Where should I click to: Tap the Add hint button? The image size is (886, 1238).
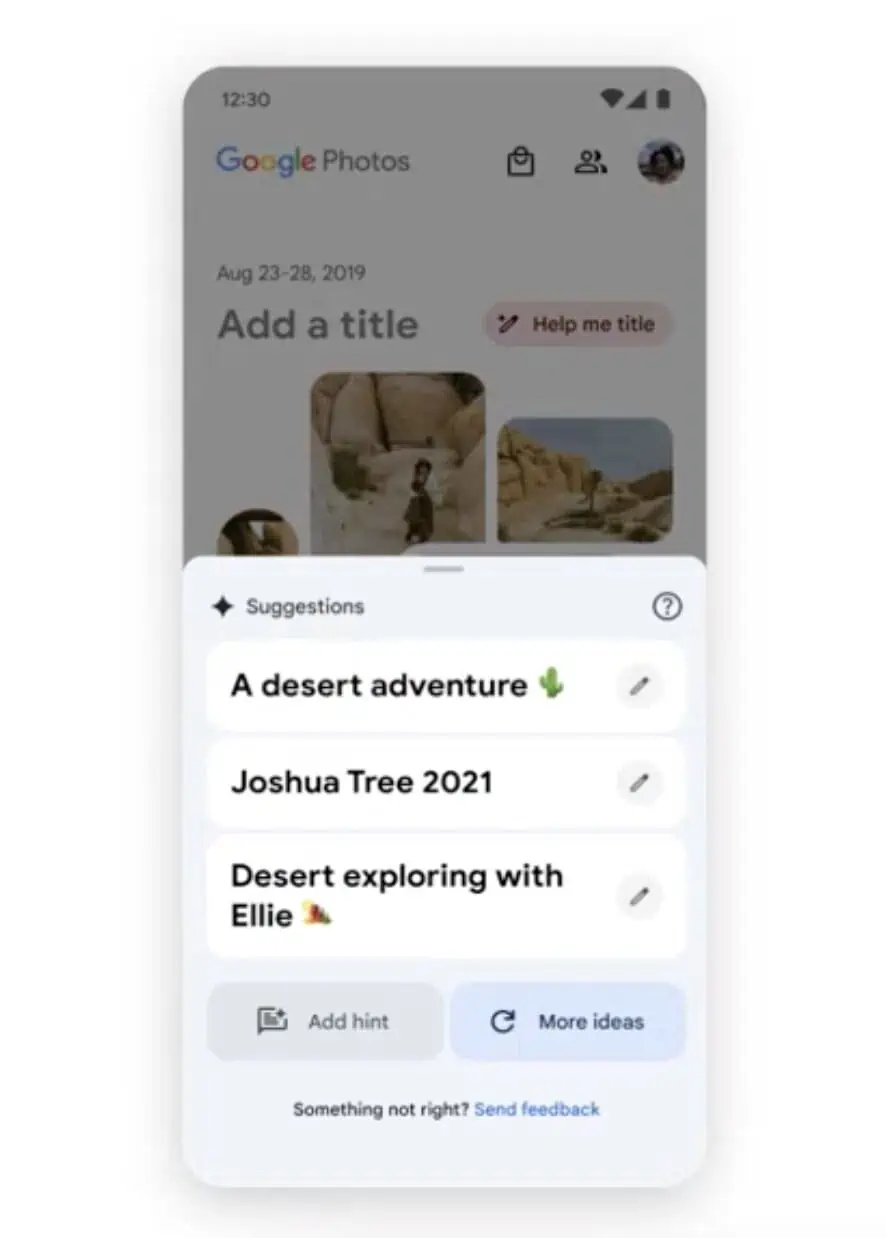324,1021
